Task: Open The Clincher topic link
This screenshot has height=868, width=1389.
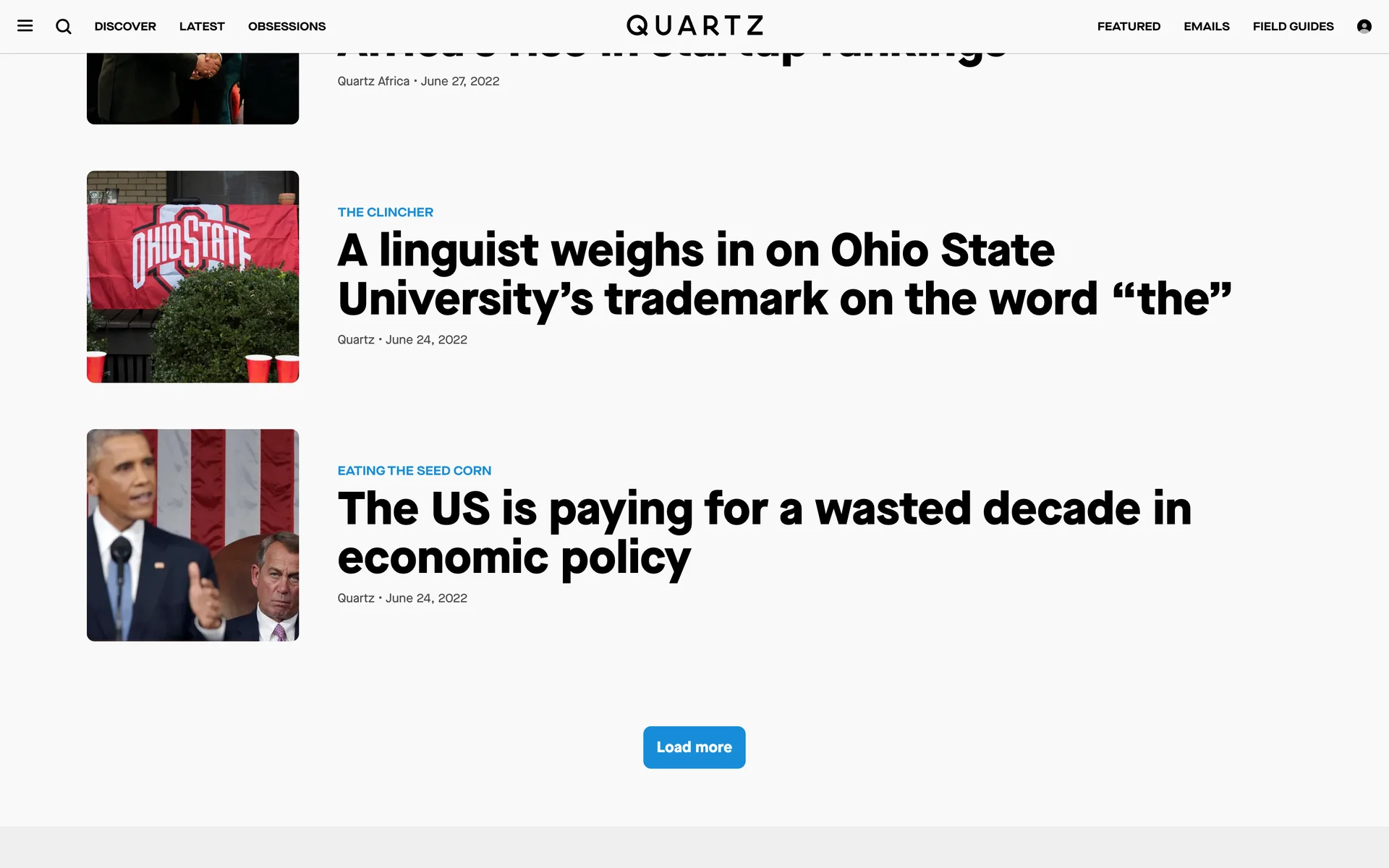Action: (385, 212)
